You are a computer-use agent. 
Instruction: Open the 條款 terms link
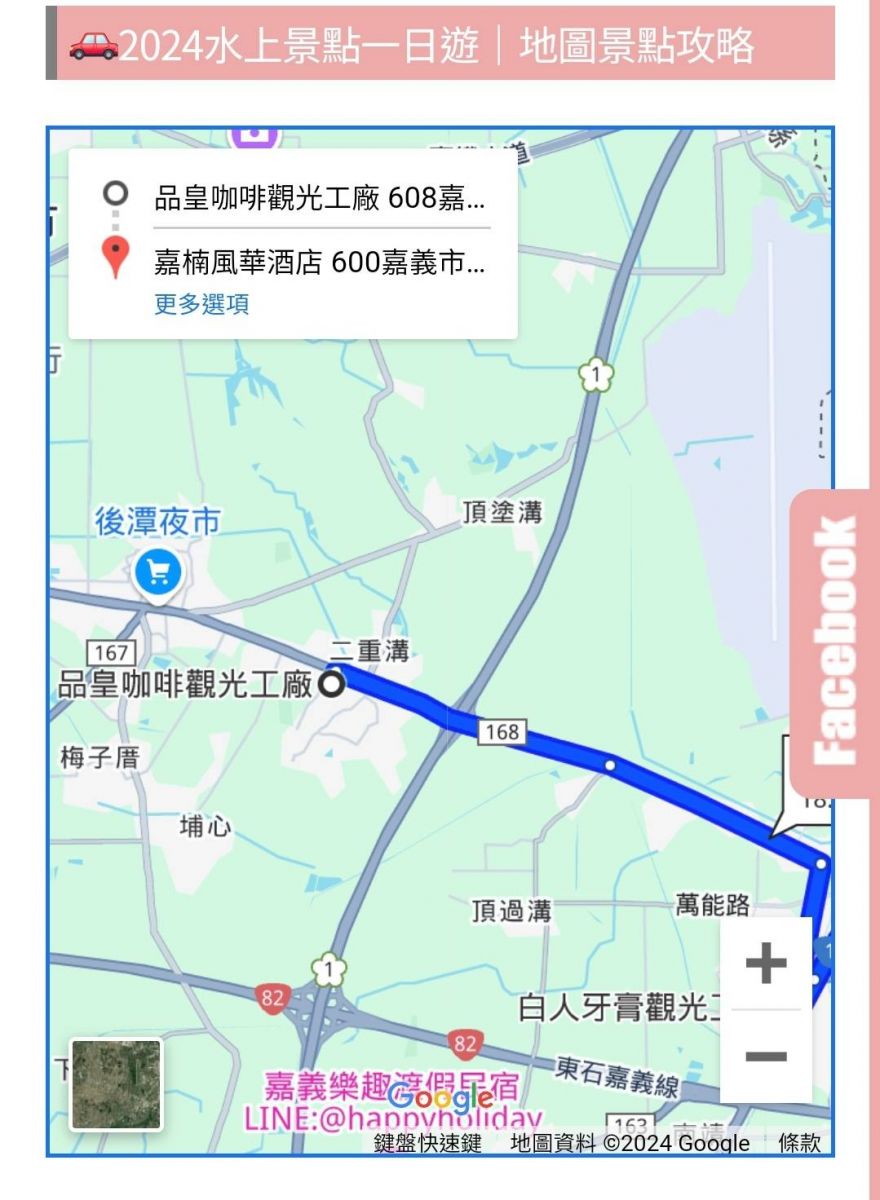pos(799,1143)
